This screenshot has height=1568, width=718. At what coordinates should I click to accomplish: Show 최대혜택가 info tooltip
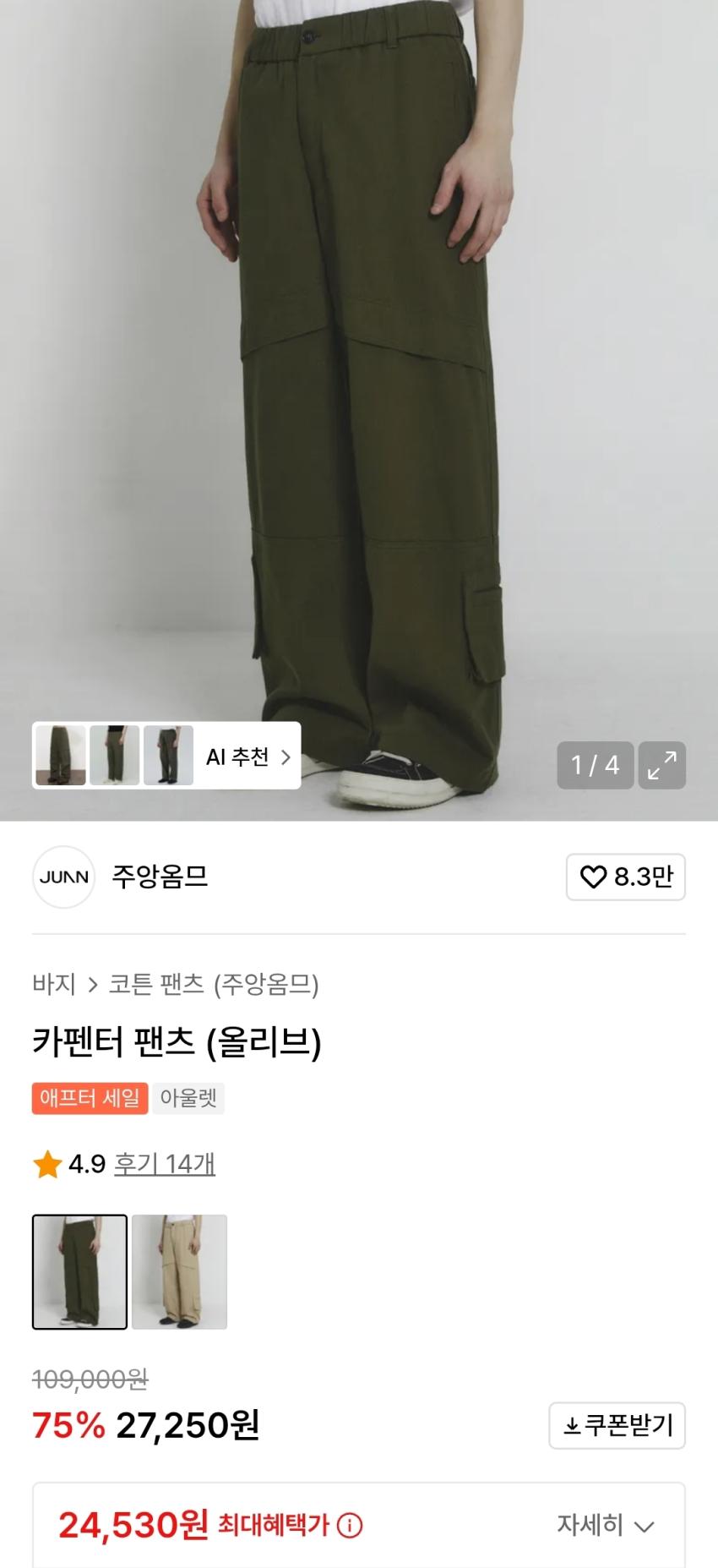click(350, 1526)
